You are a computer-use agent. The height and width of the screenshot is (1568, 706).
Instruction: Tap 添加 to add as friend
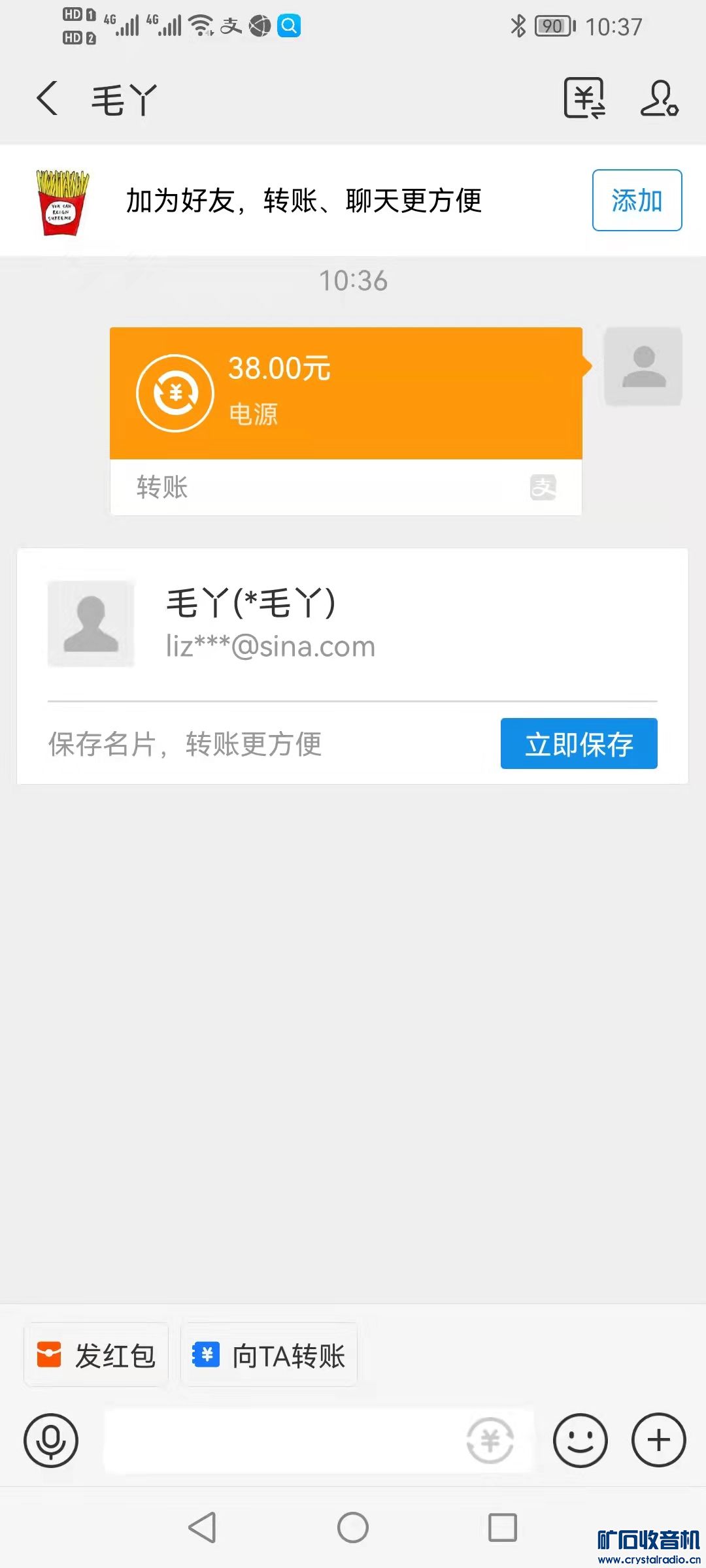(x=637, y=200)
